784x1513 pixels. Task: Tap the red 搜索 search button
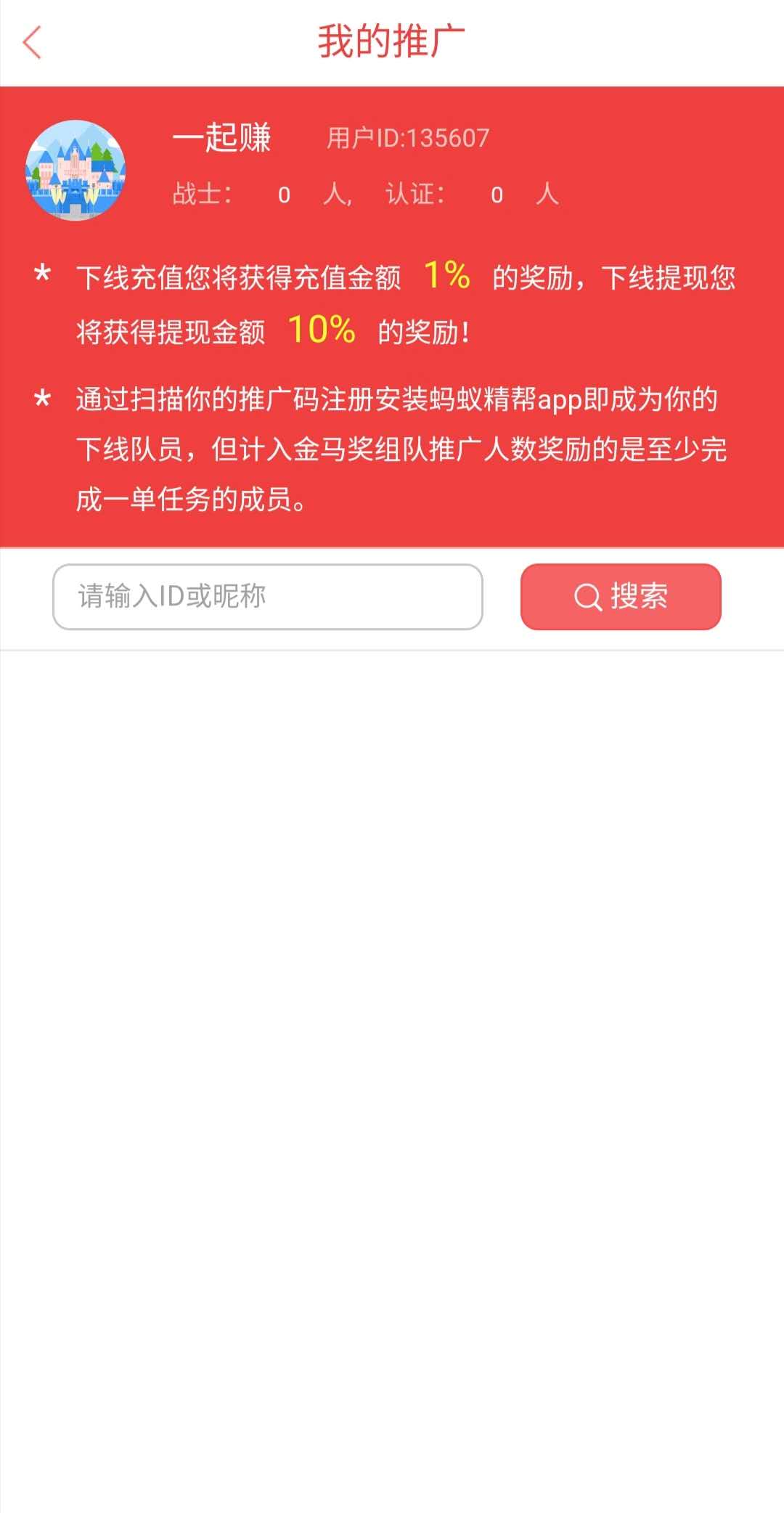click(x=621, y=597)
